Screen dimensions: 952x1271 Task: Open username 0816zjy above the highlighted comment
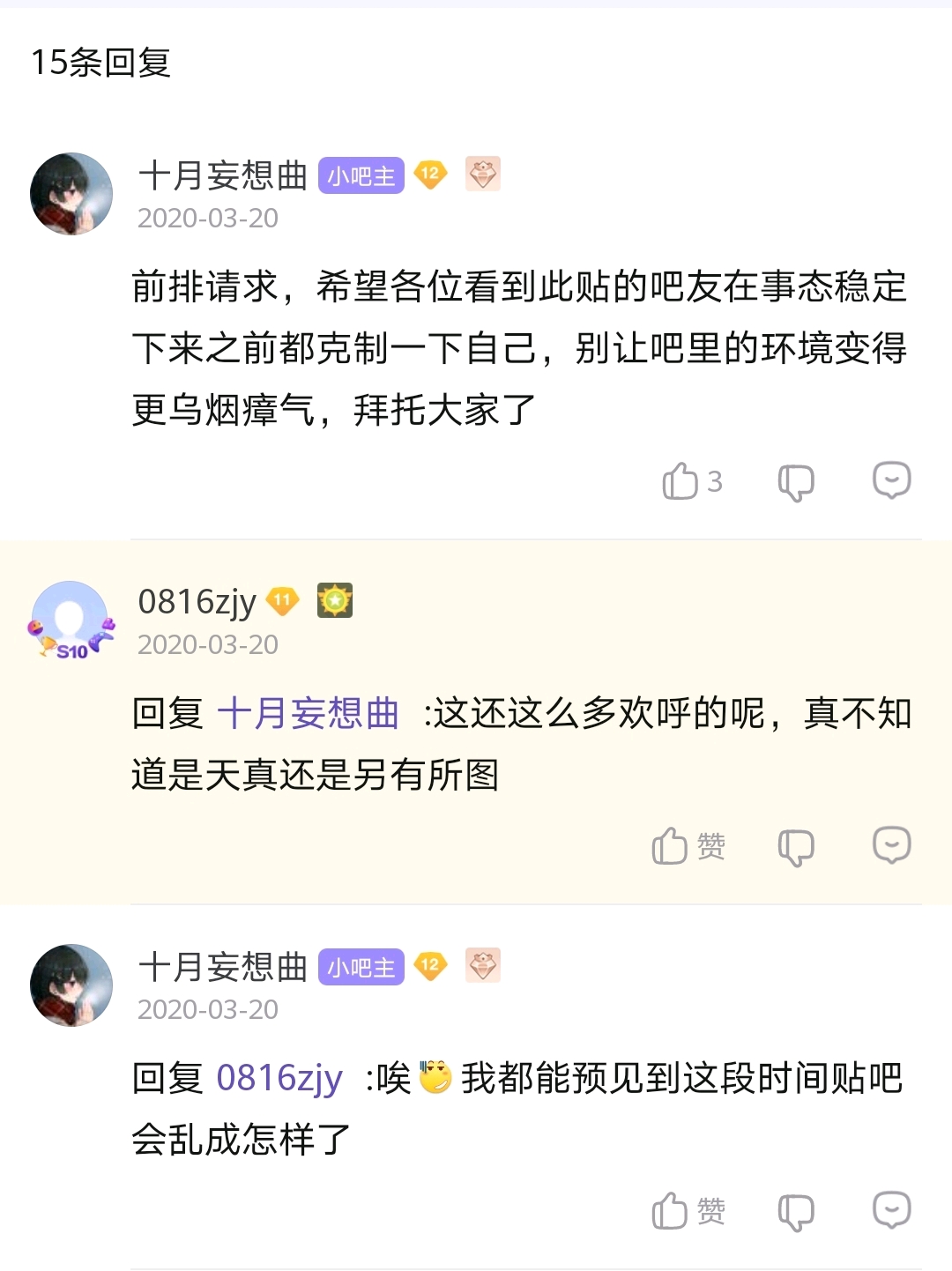pos(197,602)
